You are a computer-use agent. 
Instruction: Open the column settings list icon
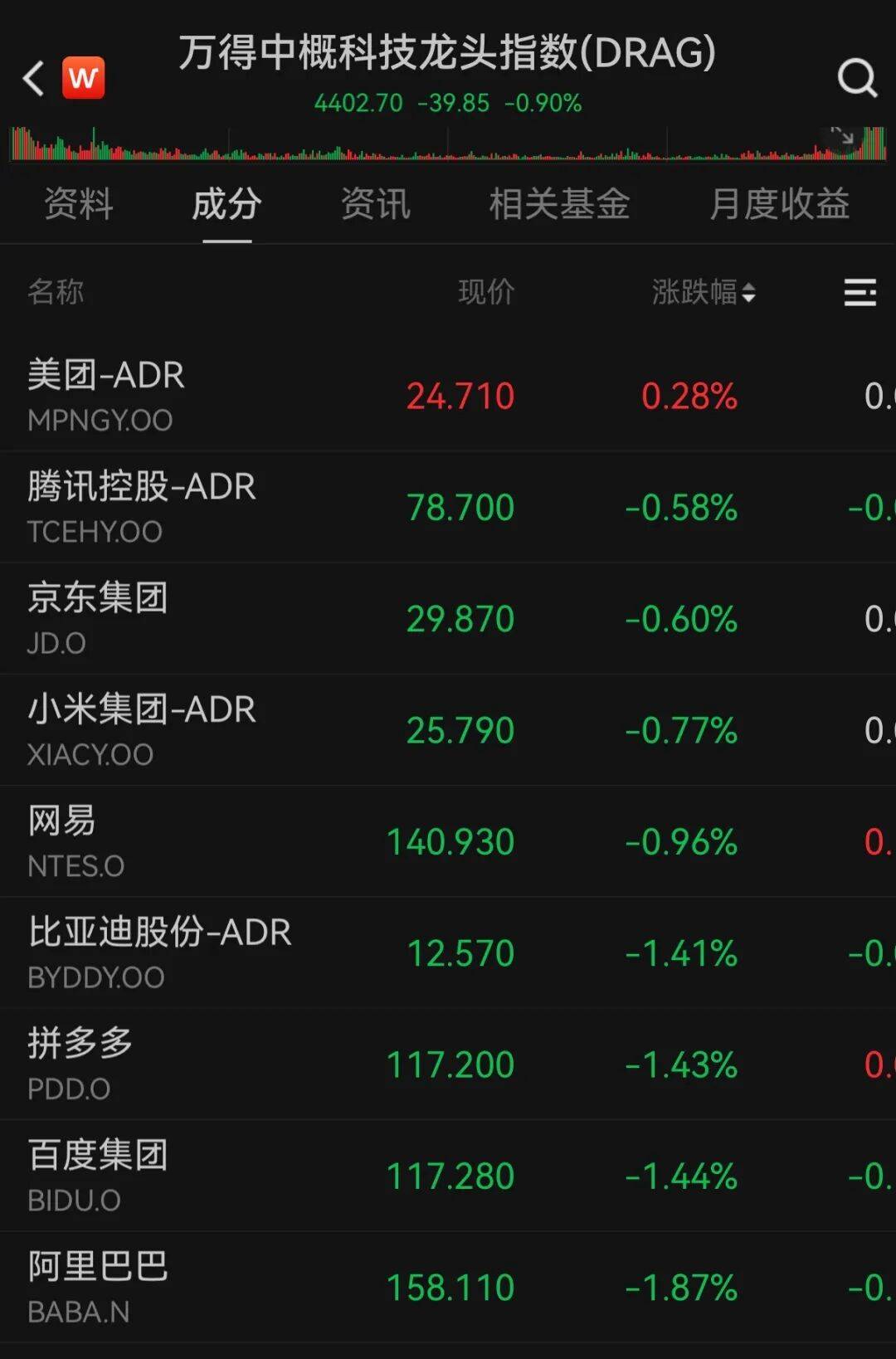tap(860, 292)
